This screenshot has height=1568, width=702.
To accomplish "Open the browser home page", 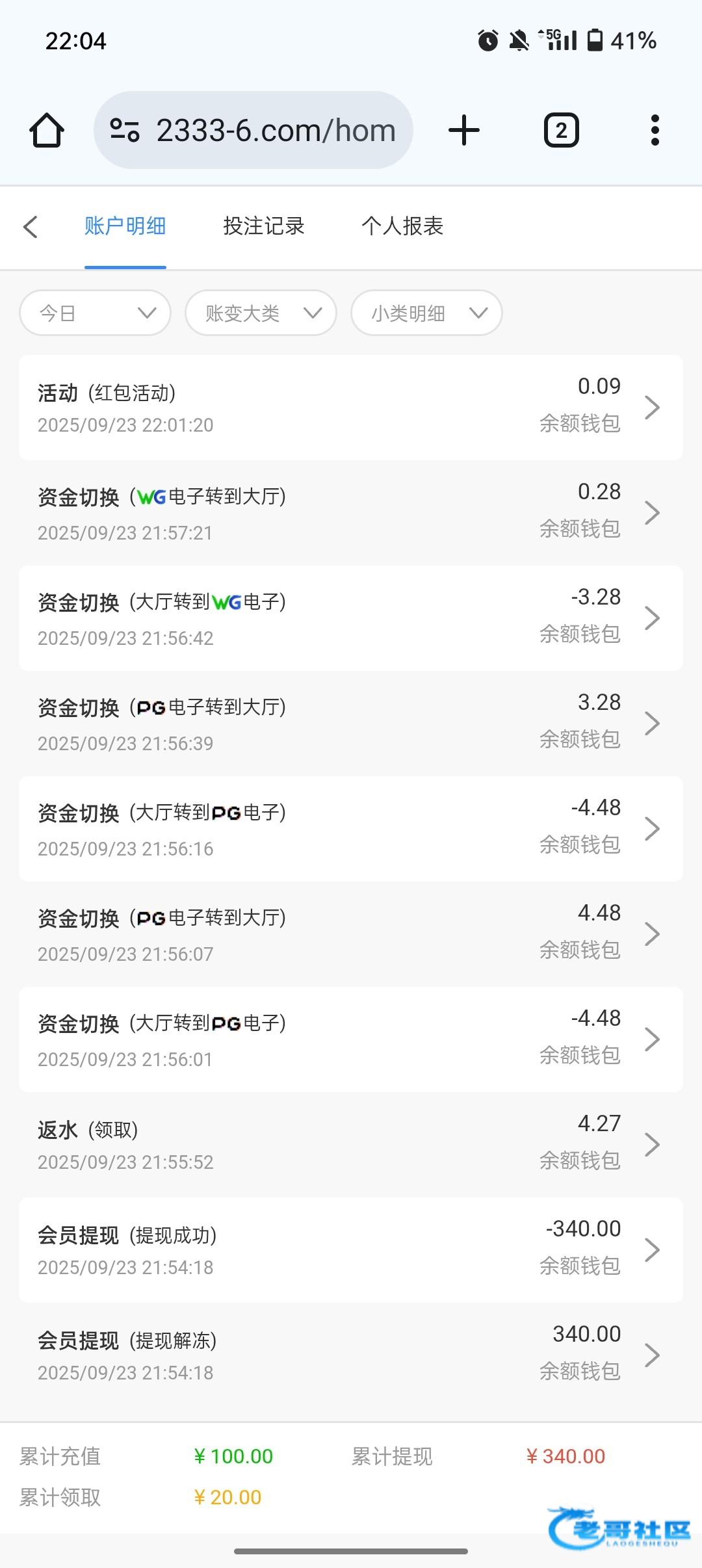I will (47, 131).
